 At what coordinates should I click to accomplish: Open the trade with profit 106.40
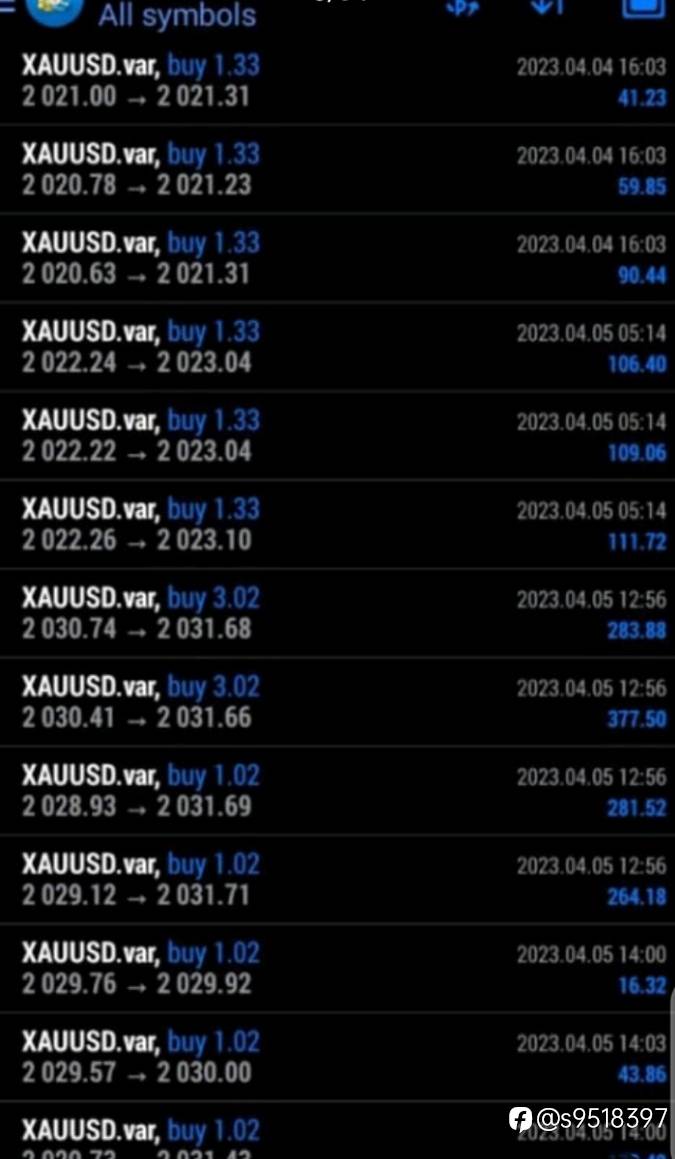tap(337, 347)
